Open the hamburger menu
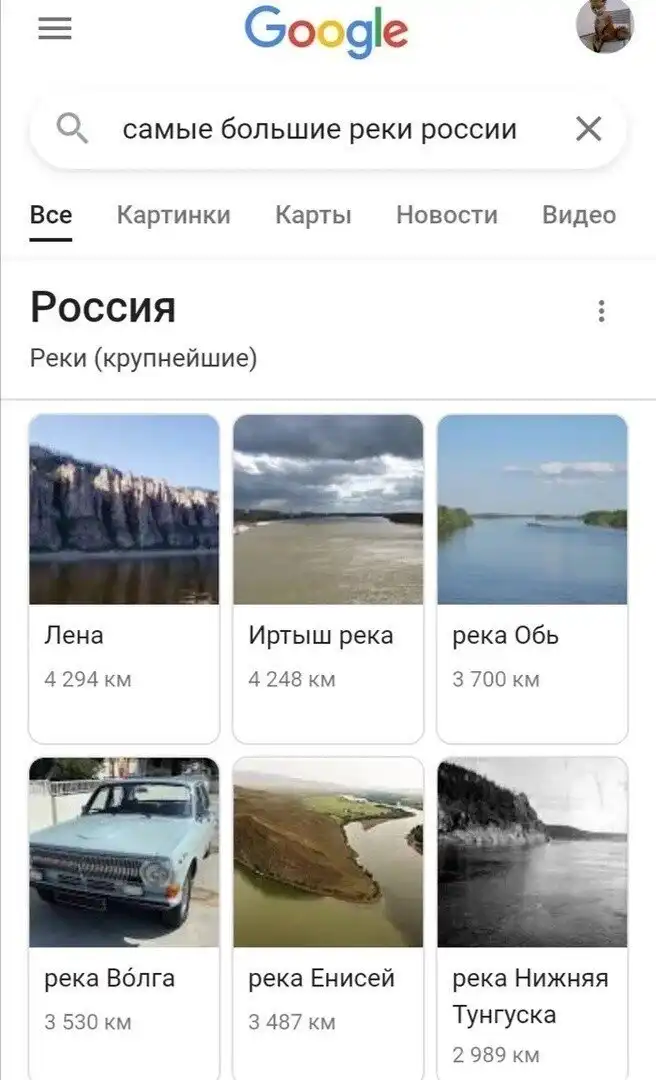656x1080 pixels. click(55, 29)
